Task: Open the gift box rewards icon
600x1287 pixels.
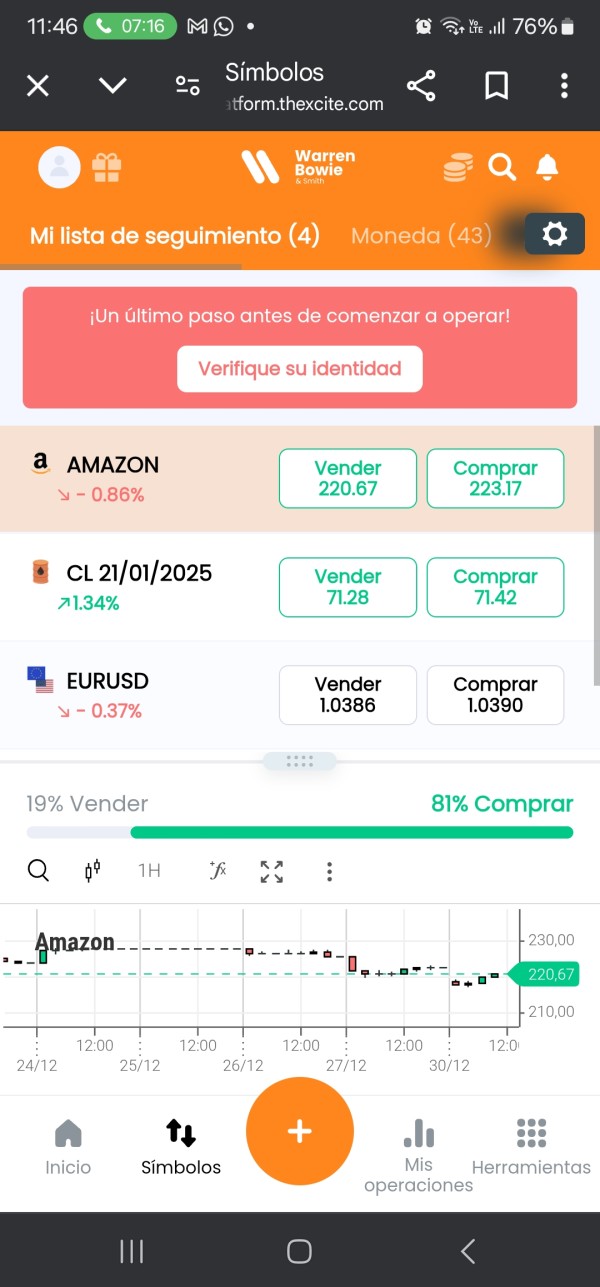Action: [x=107, y=167]
